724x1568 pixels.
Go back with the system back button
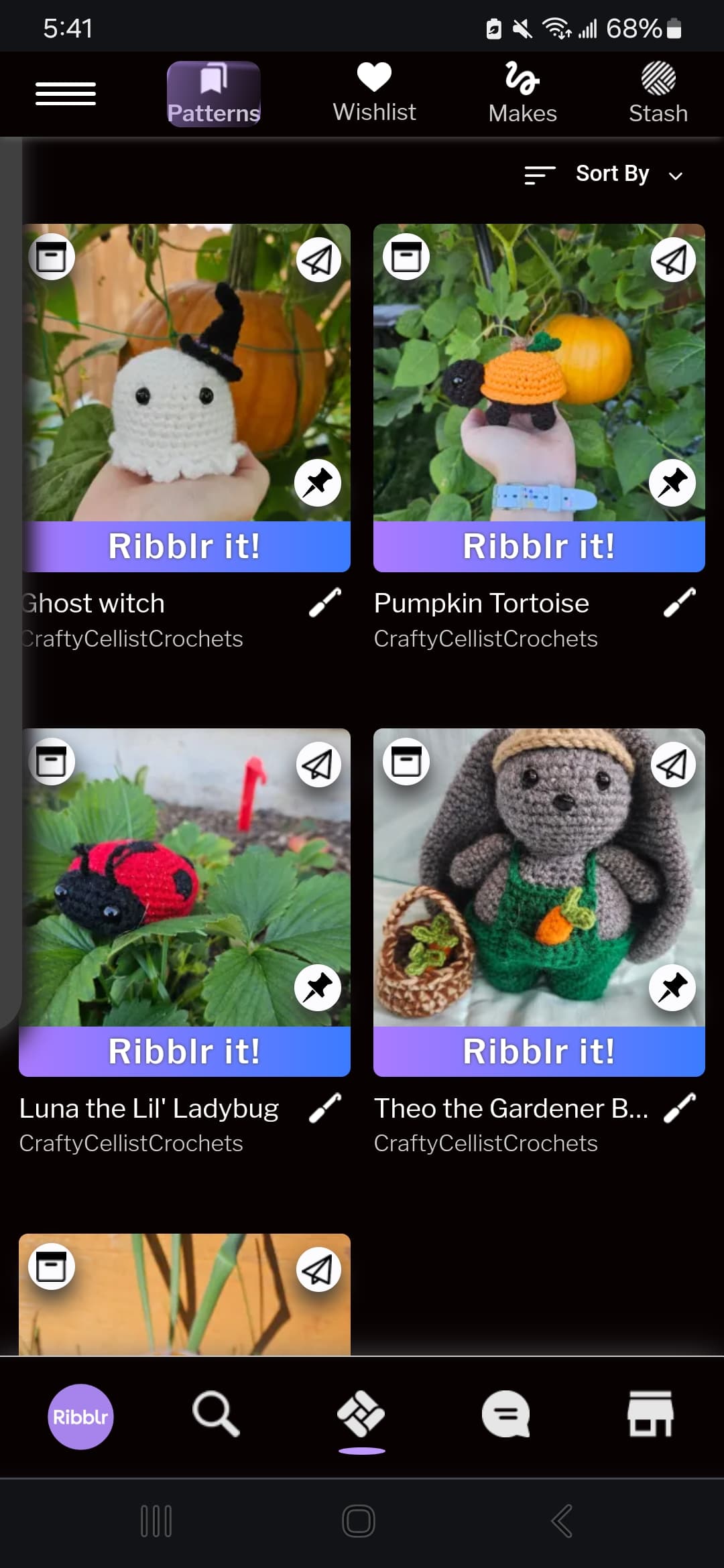(562, 1520)
